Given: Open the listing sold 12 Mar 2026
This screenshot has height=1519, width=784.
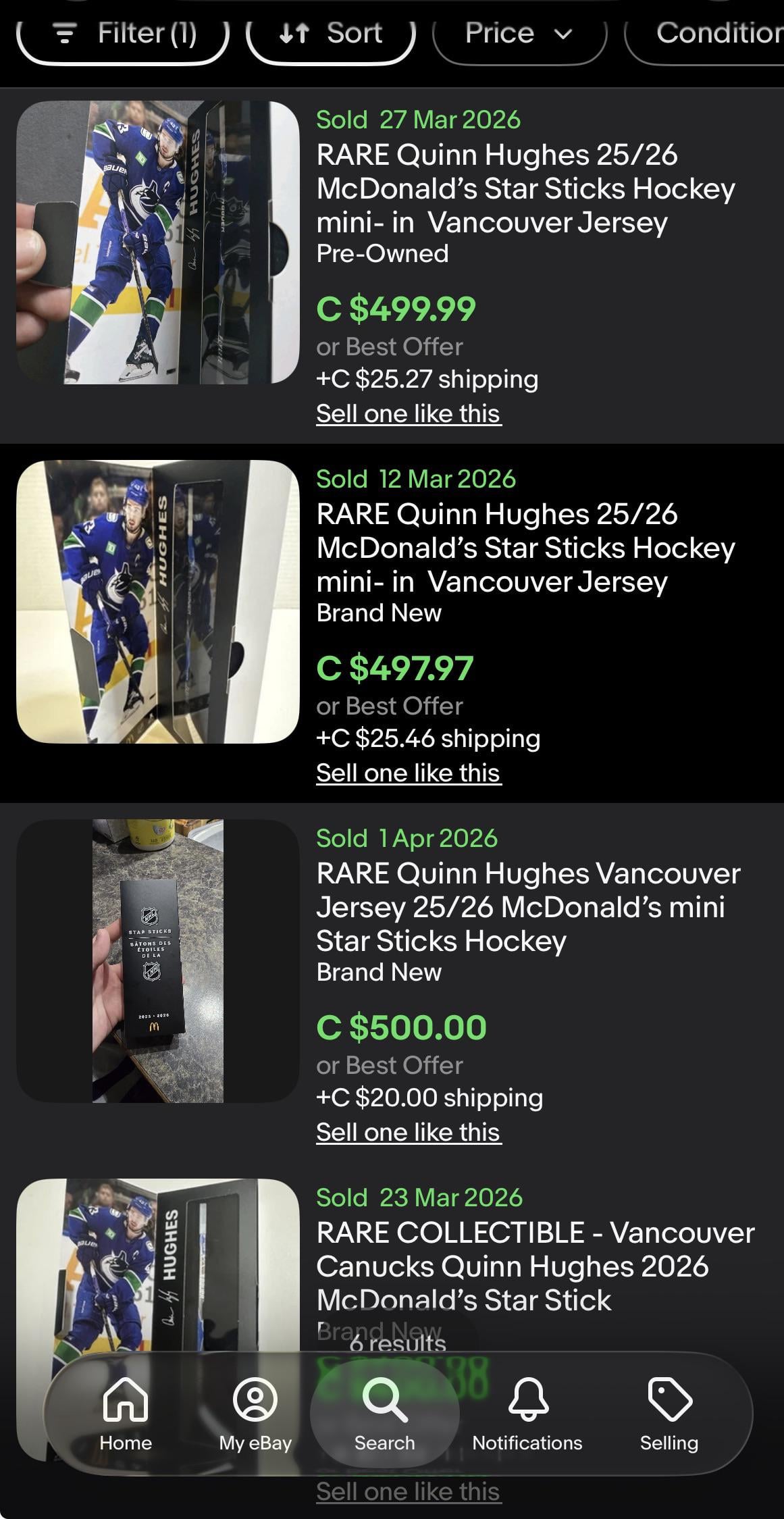Looking at the screenshot, I should pyautogui.click(x=525, y=548).
